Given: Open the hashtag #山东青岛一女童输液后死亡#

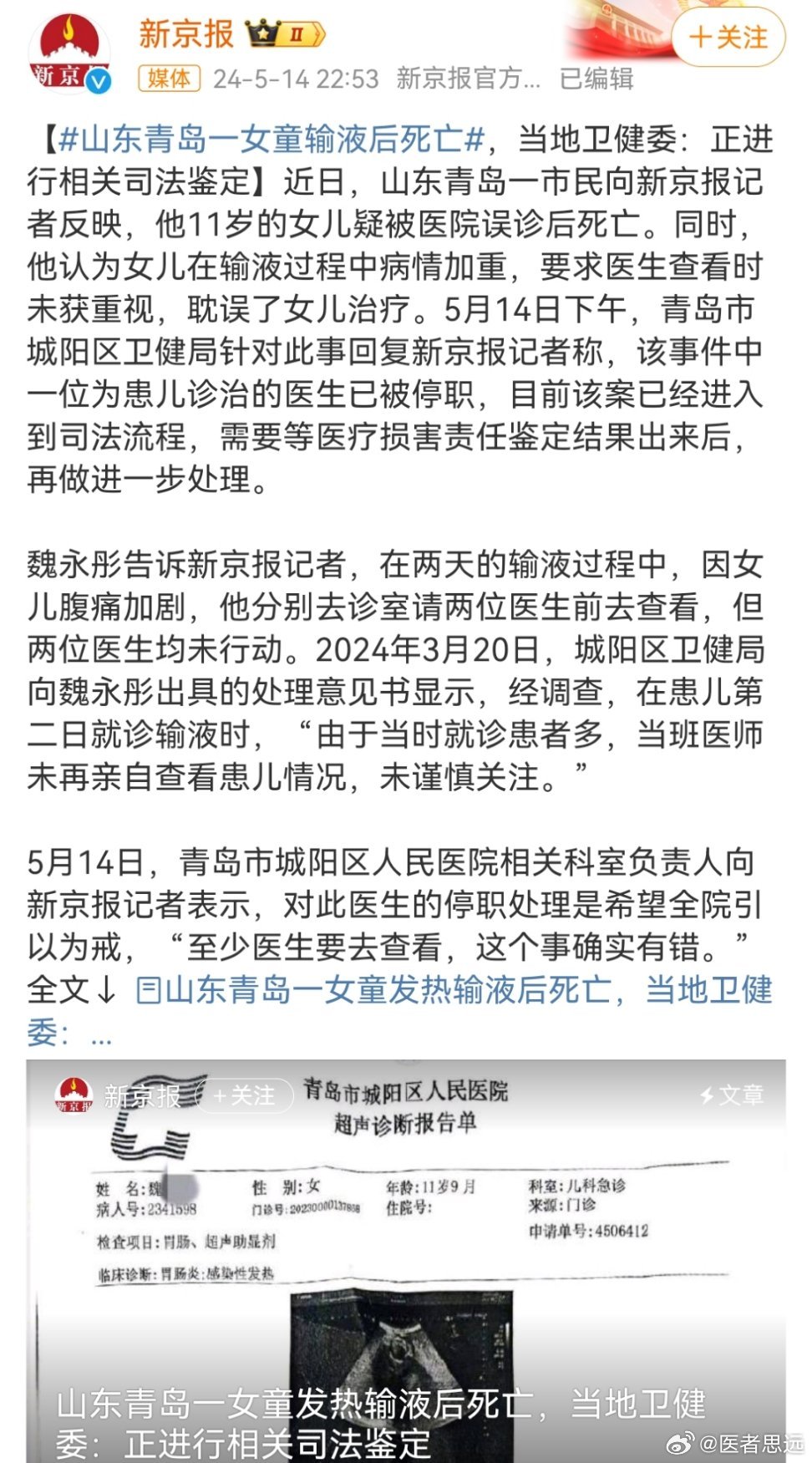Looking at the screenshot, I should (x=272, y=140).
